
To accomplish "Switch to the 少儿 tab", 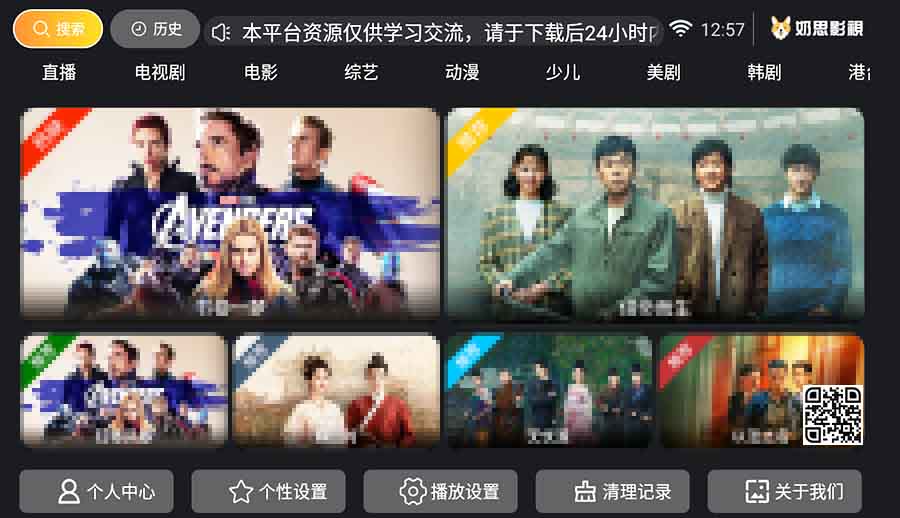I will click(x=562, y=73).
